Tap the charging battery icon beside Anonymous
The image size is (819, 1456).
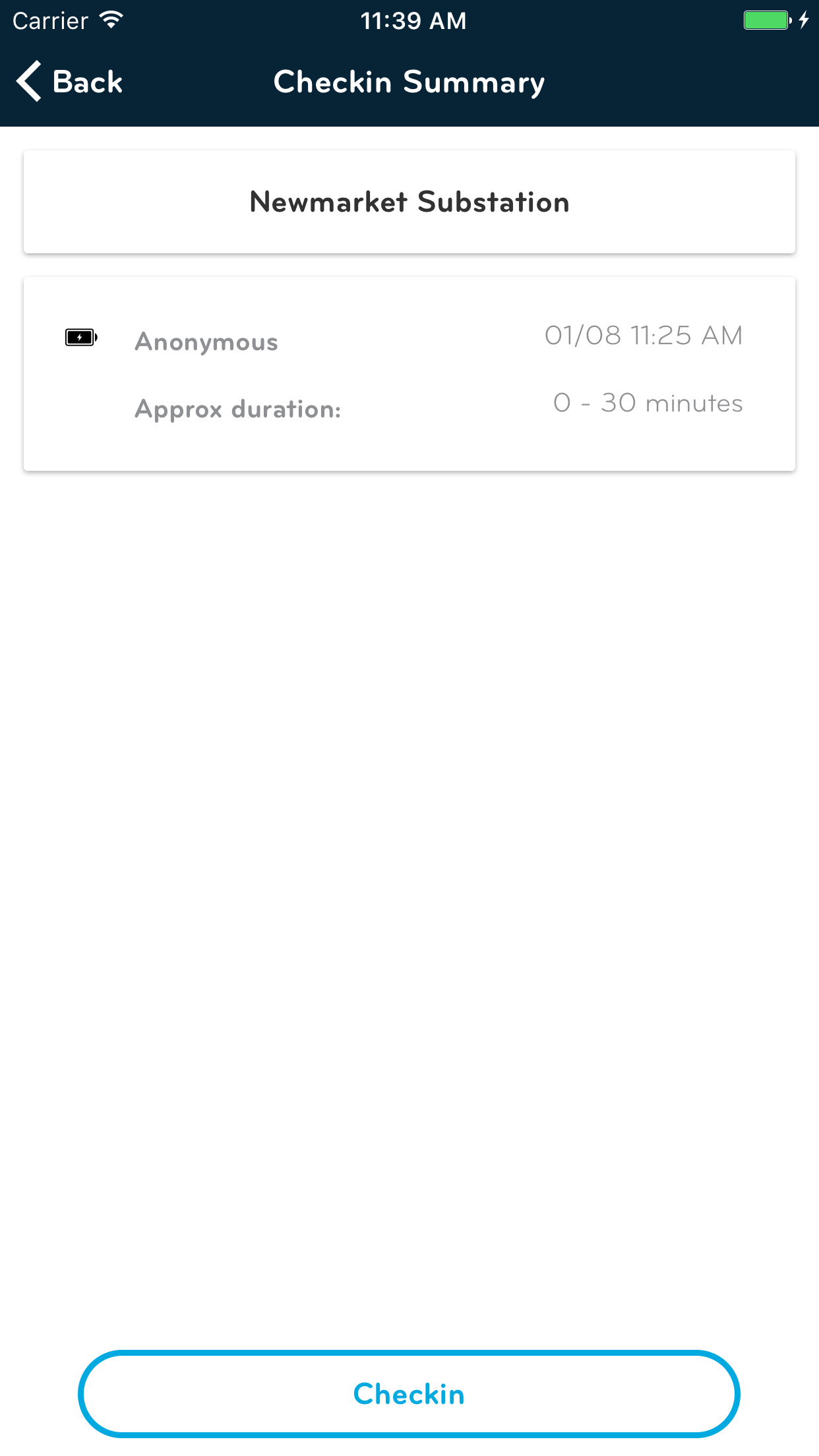pyautogui.click(x=80, y=337)
